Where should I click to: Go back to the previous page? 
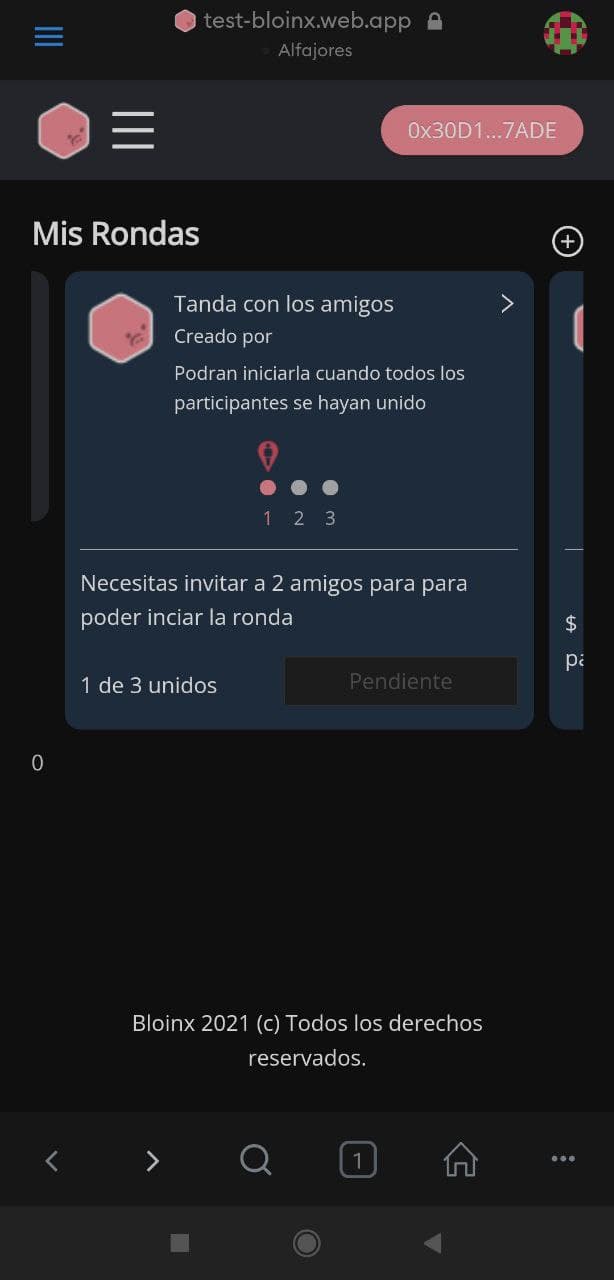52,1160
